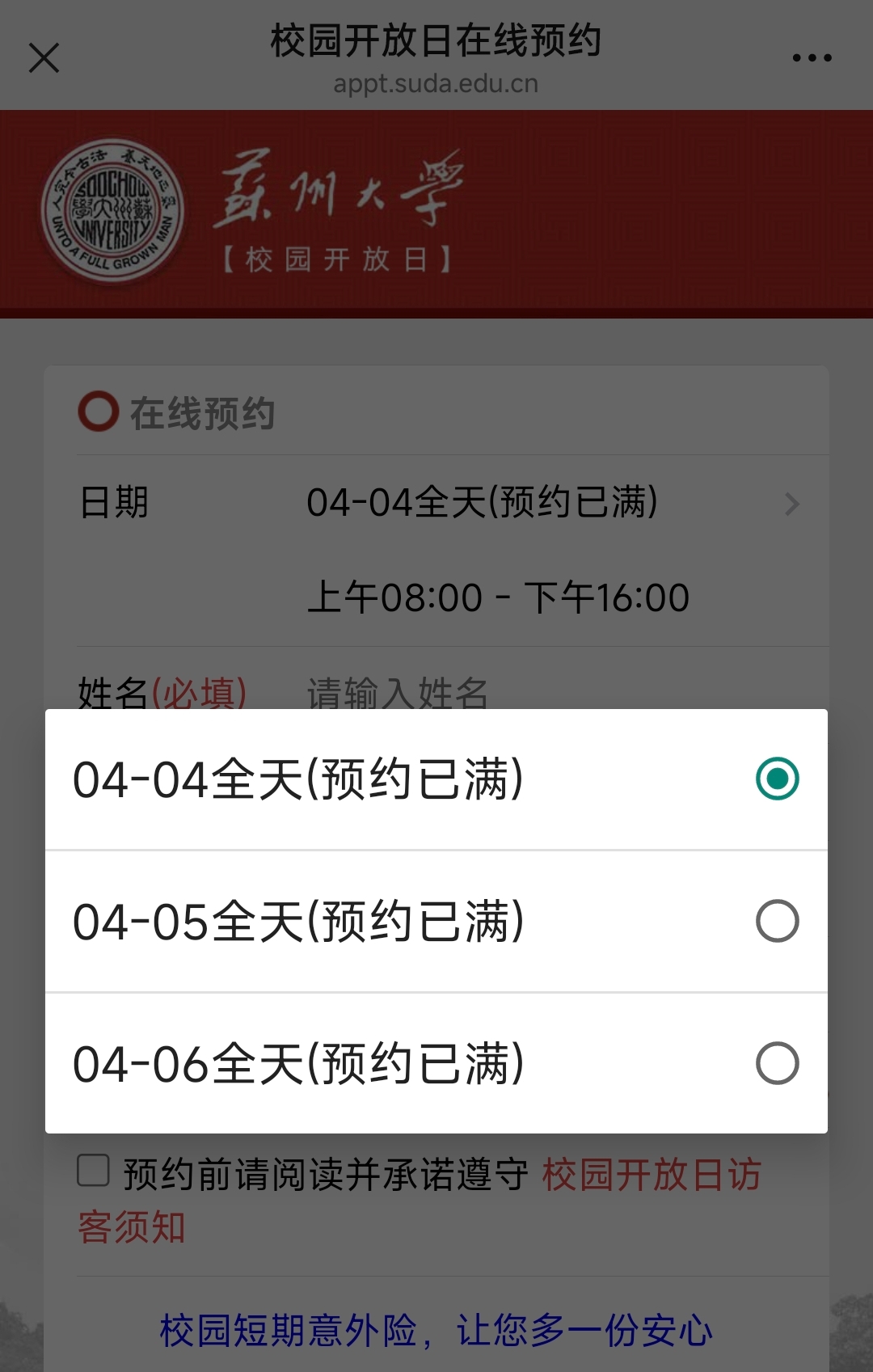Open the three-dot overflow menu
This screenshot has width=873, height=1372.
pyautogui.click(x=812, y=58)
